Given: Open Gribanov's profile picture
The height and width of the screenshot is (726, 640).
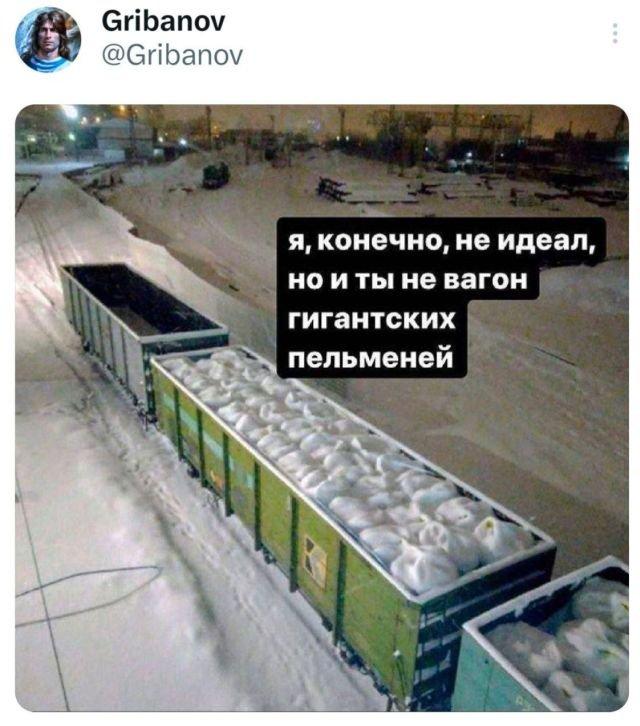Looking at the screenshot, I should coord(47,39).
